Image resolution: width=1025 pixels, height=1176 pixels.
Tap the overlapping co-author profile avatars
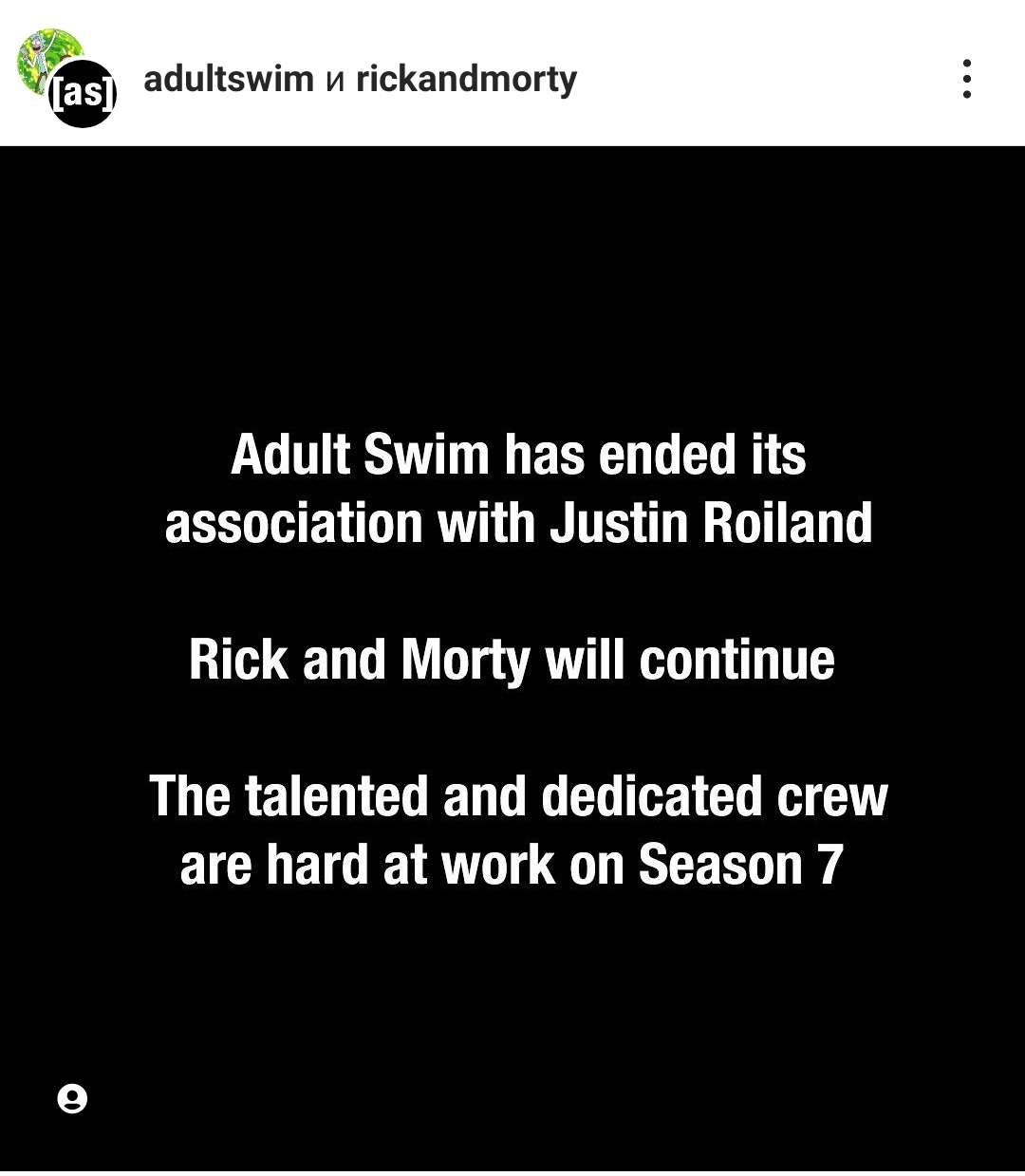(68, 78)
